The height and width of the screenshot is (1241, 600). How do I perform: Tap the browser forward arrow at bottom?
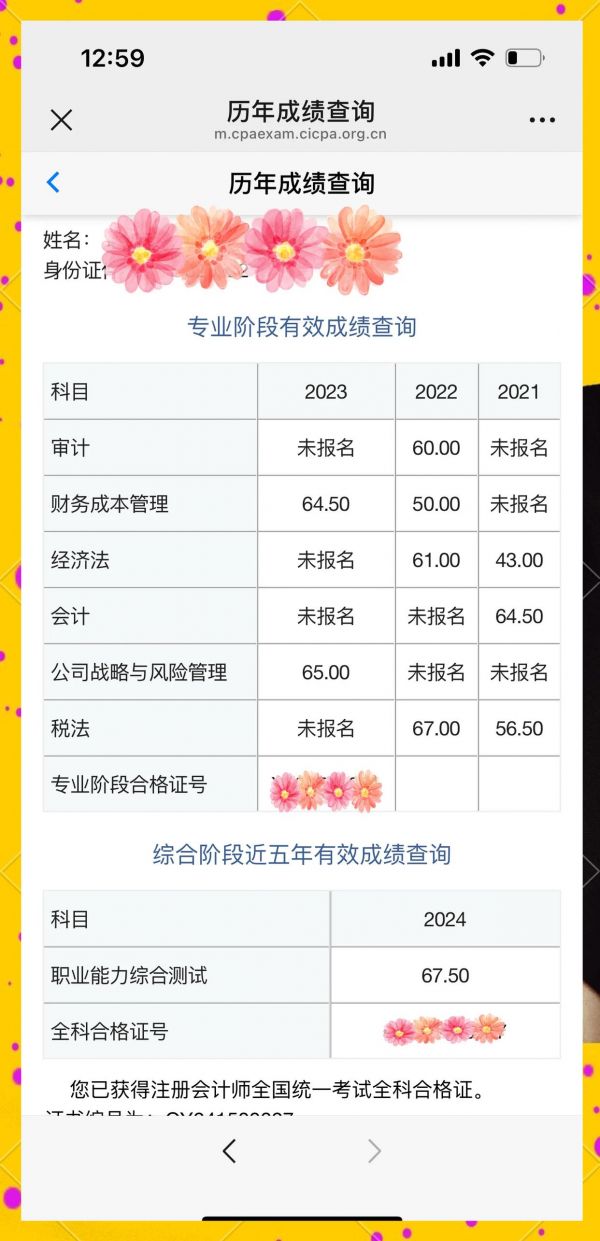click(375, 1152)
